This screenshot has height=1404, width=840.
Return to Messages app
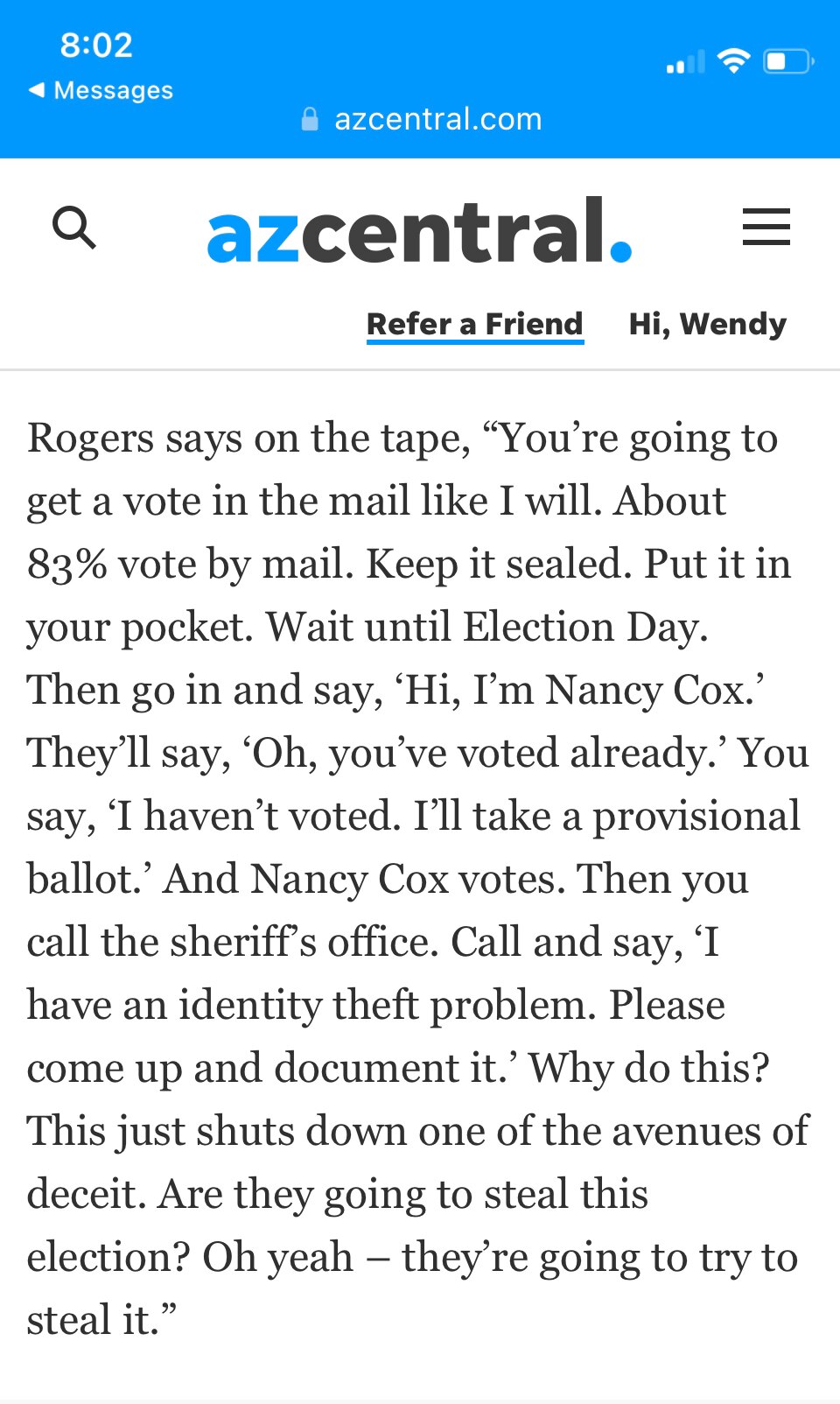click(101, 90)
